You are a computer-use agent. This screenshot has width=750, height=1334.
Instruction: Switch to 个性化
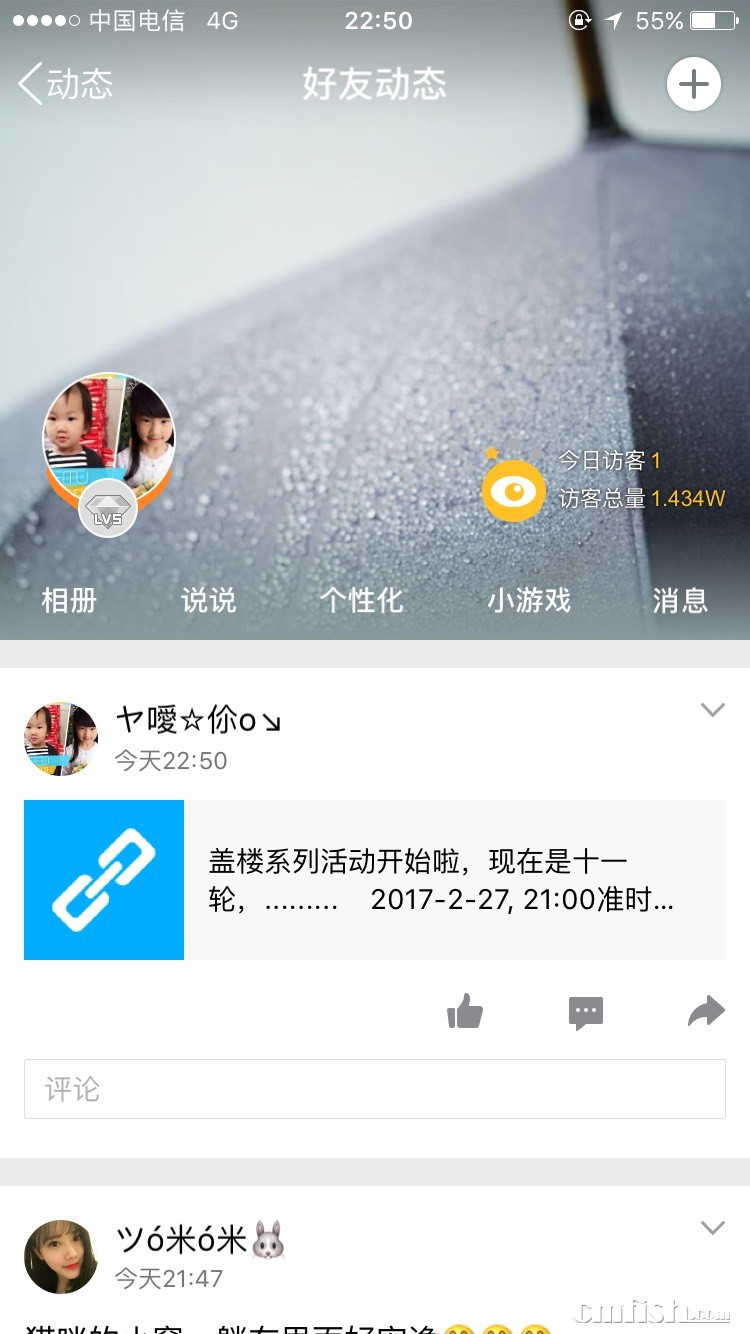361,600
